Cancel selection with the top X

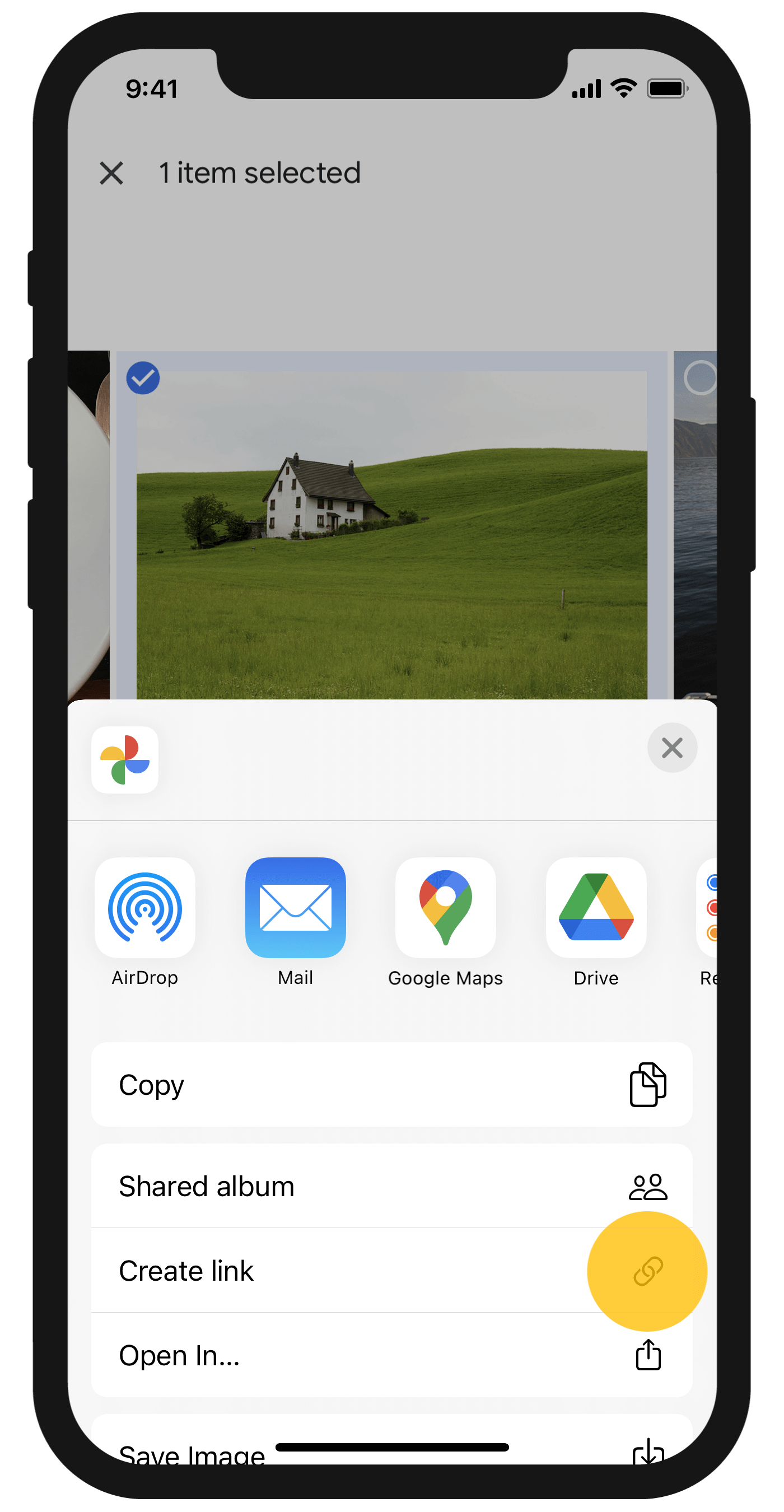[x=111, y=173]
